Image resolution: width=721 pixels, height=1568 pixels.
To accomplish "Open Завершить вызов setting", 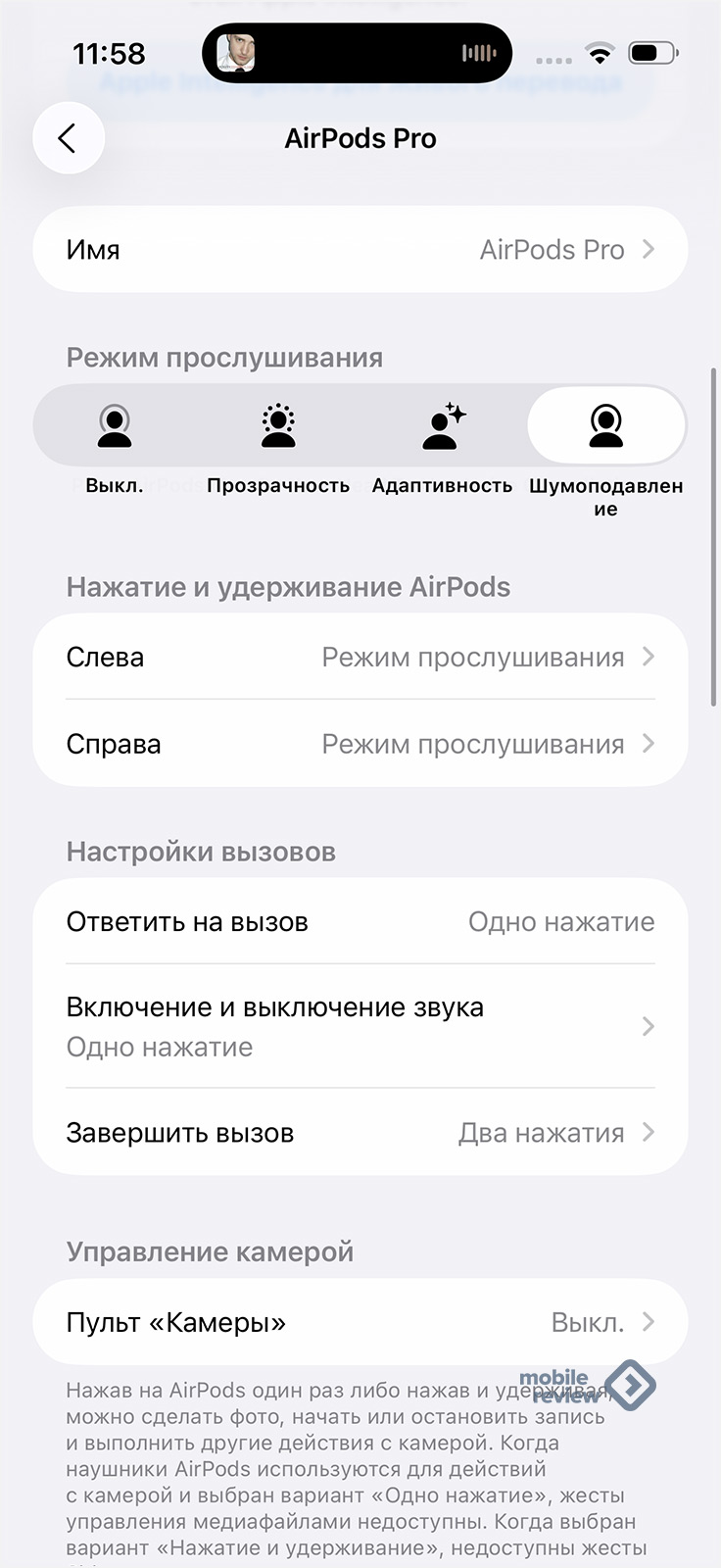I will pos(360,1133).
